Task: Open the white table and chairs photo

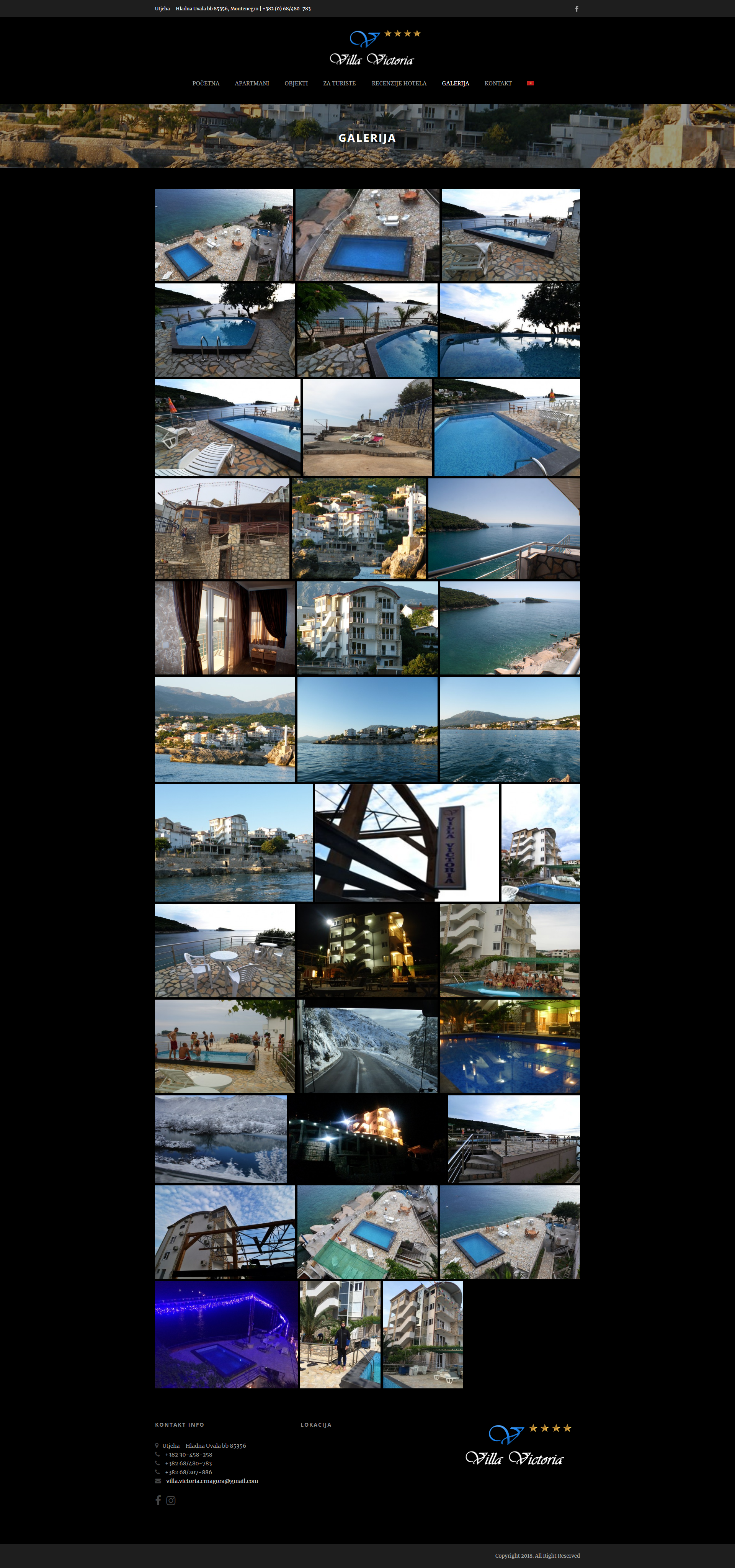Action: 225,950
